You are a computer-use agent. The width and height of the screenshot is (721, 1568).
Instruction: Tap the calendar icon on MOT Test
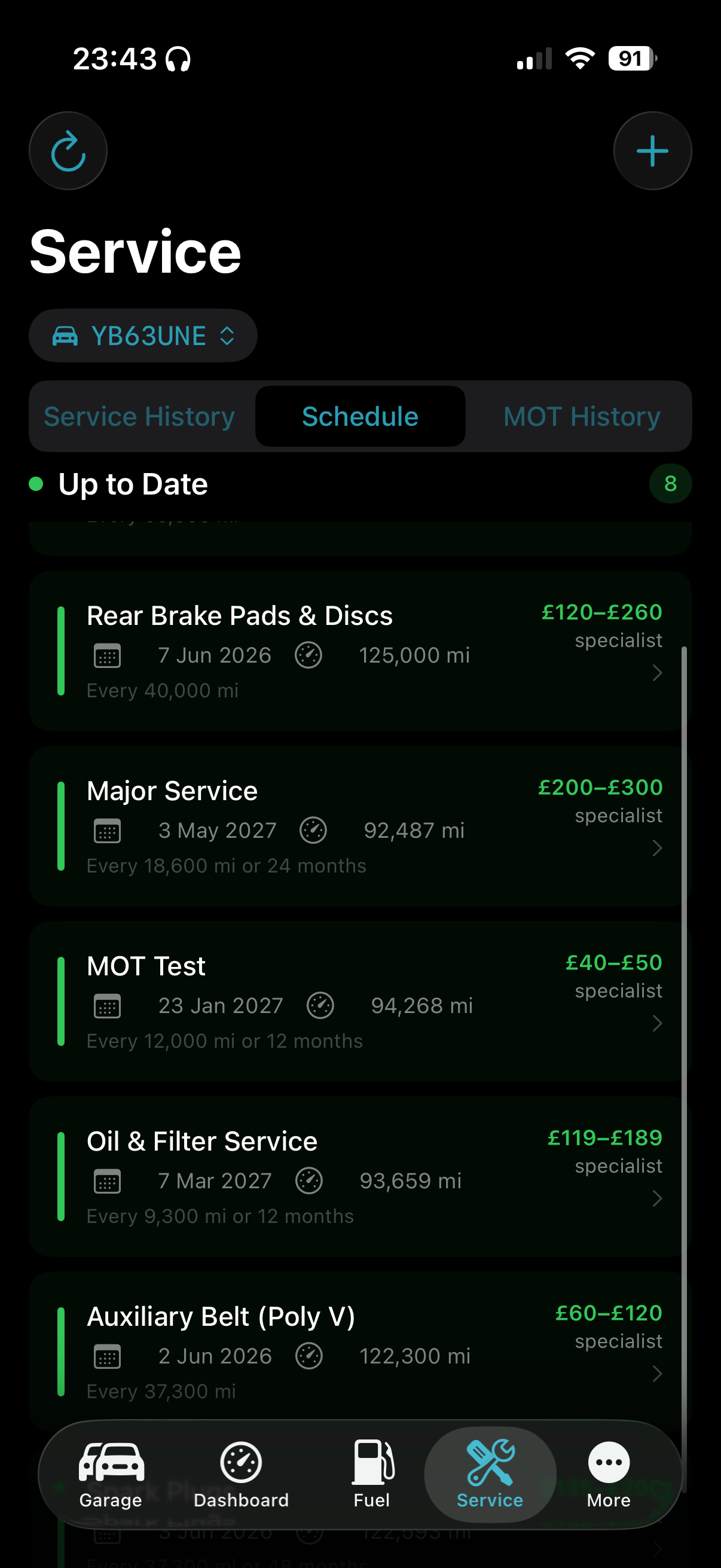pyautogui.click(x=108, y=1006)
